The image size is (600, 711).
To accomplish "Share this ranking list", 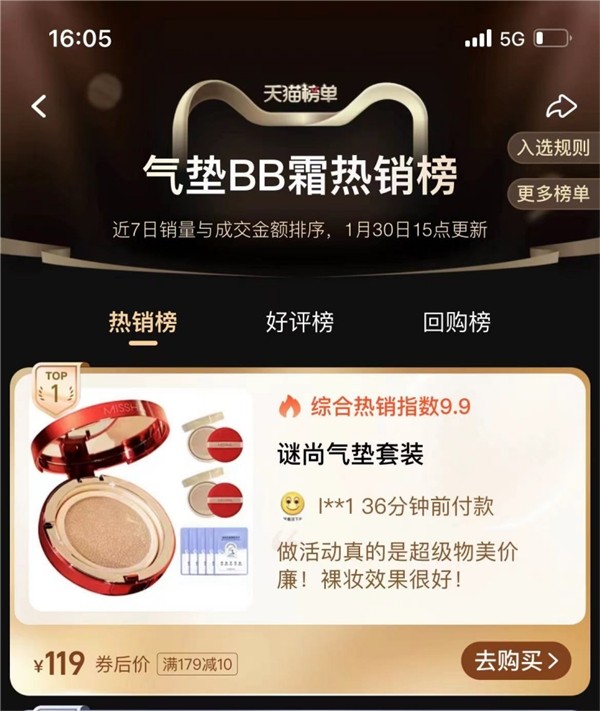I will click(x=561, y=106).
